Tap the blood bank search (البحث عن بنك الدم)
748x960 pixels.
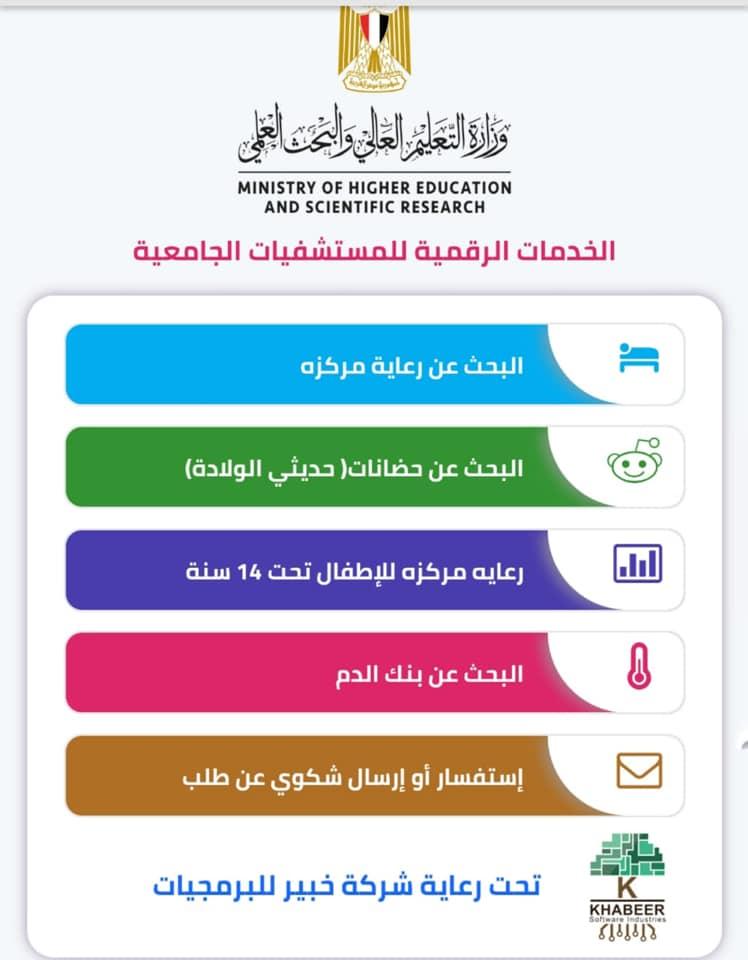(x=374, y=673)
